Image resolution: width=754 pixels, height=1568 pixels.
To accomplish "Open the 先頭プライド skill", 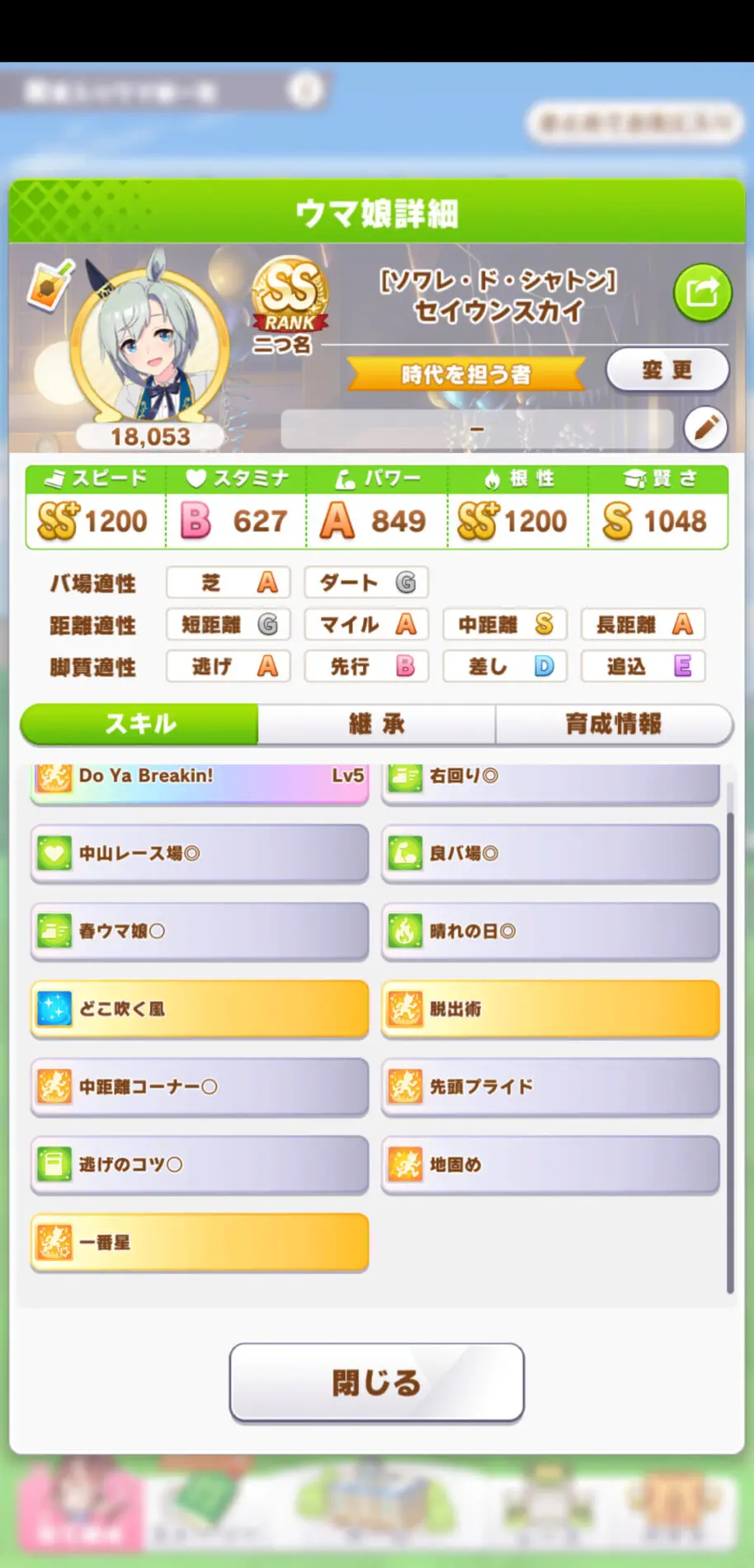I will (550, 1086).
